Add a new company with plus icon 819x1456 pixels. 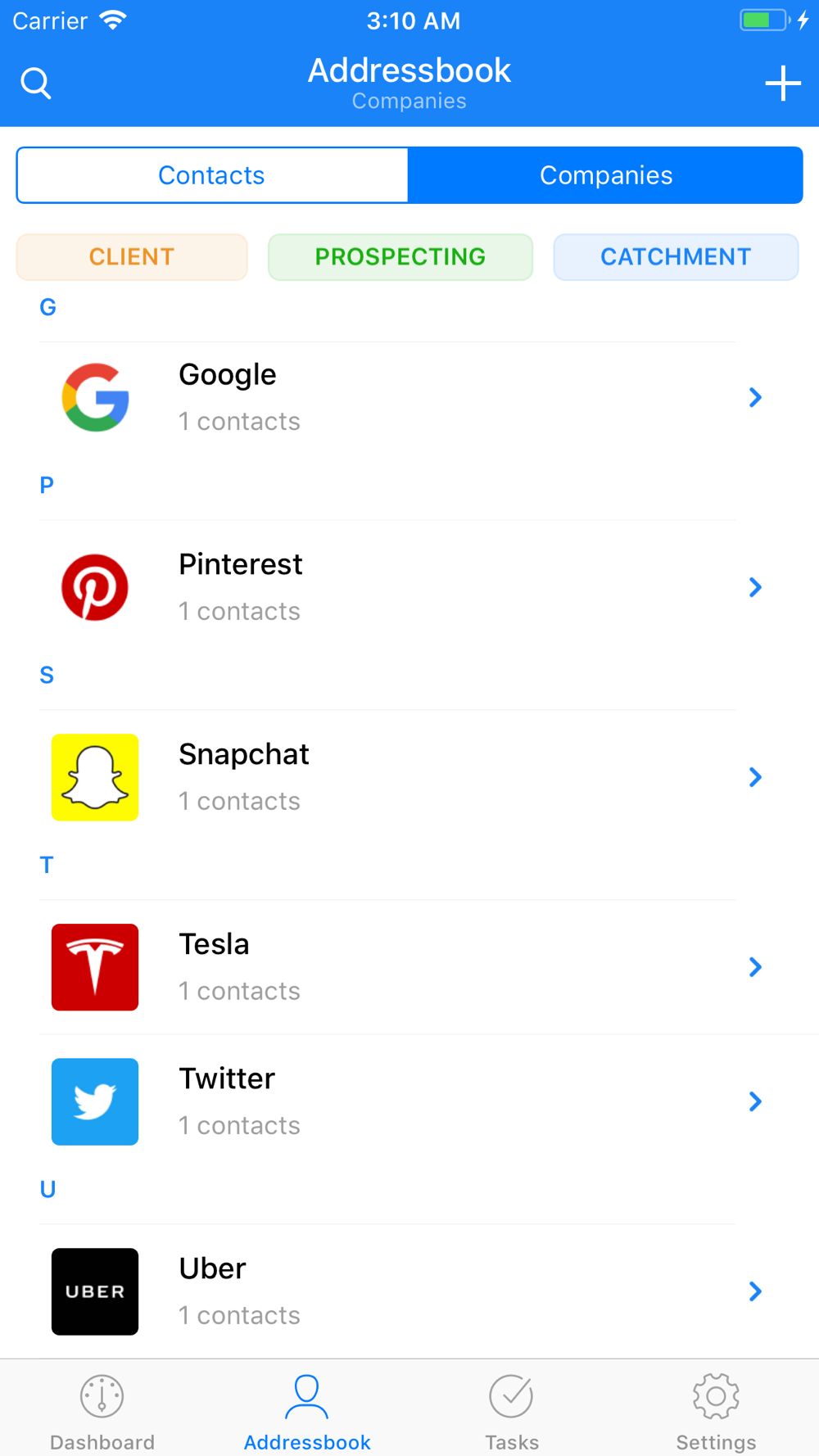click(x=783, y=84)
